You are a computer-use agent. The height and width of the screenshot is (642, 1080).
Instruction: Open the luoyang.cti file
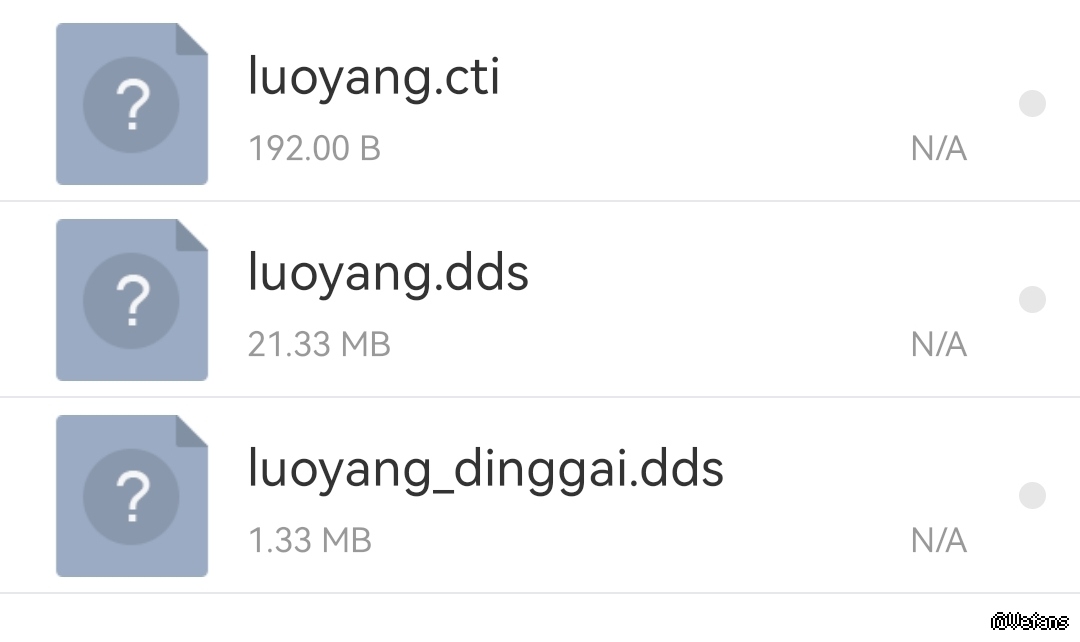[x=373, y=78]
